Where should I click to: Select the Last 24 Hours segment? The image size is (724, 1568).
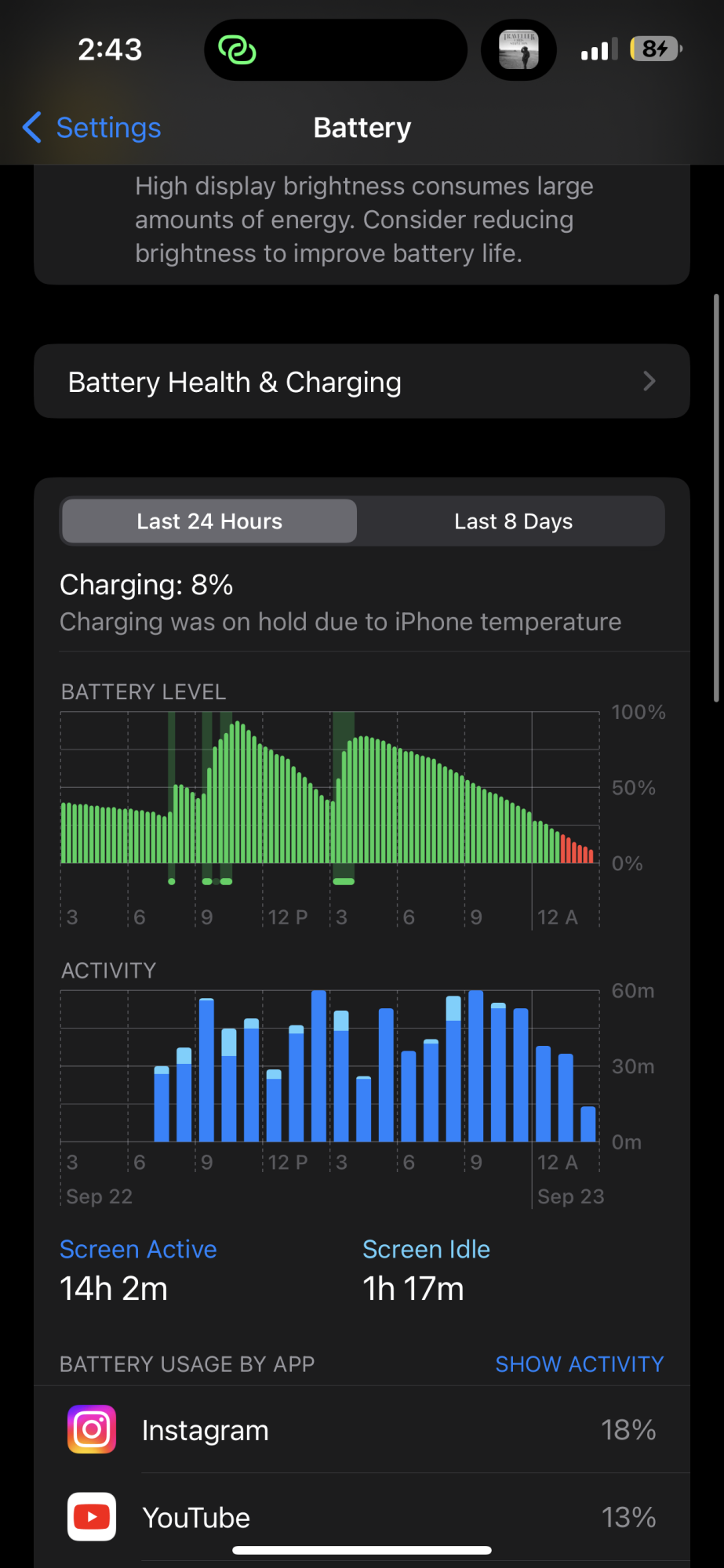point(209,521)
